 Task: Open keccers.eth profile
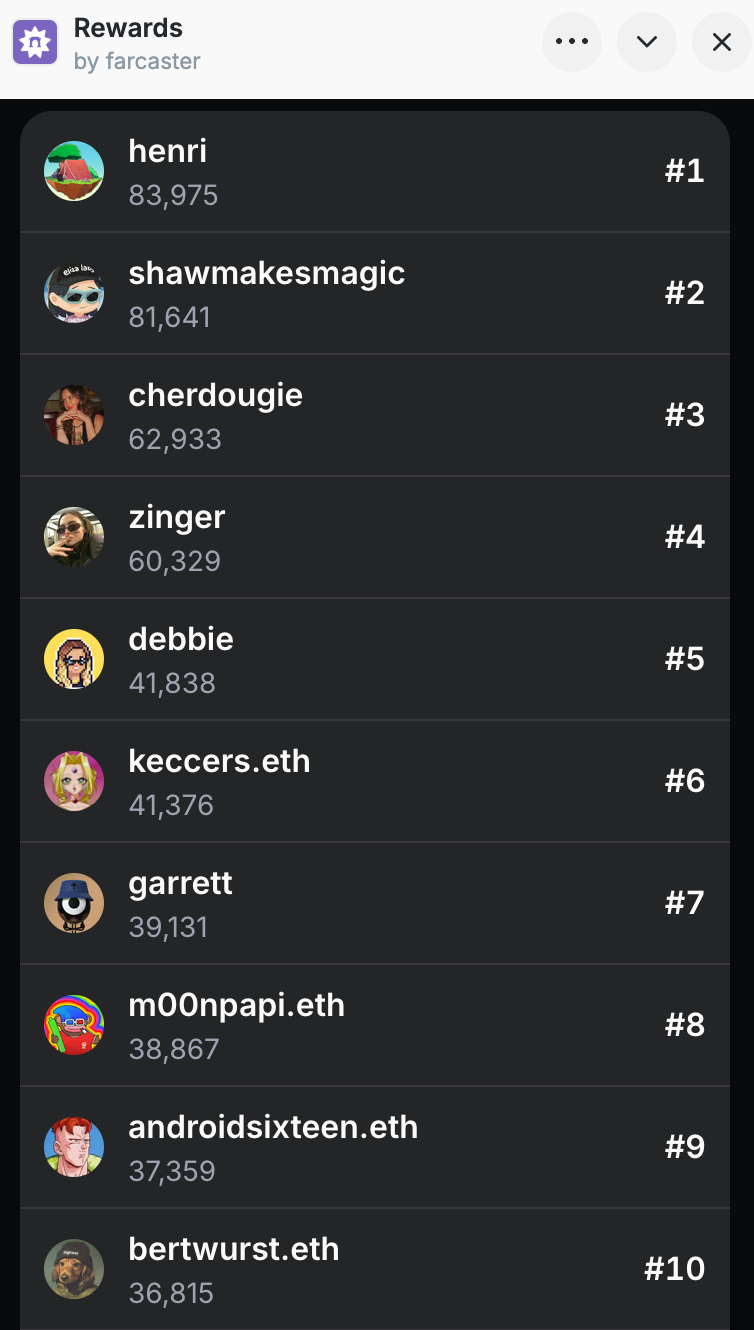click(x=374, y=782)
